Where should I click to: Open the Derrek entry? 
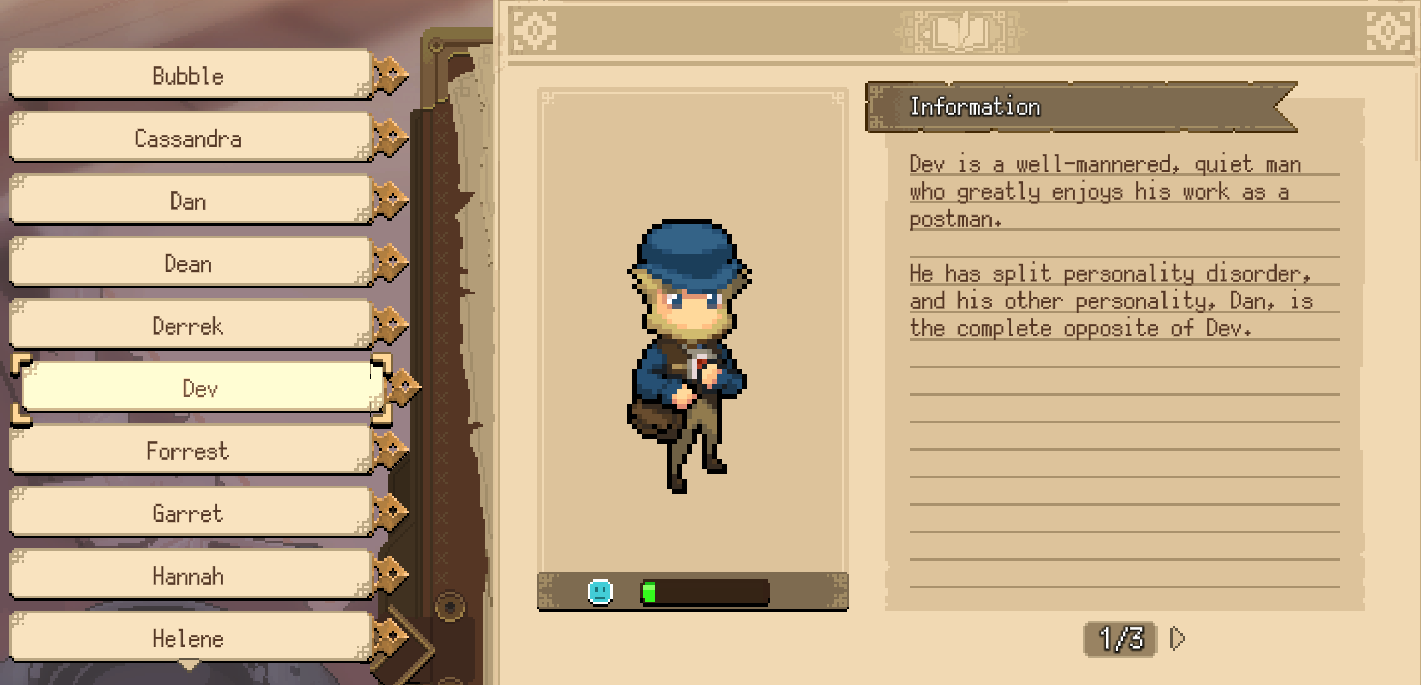point(190,326)
